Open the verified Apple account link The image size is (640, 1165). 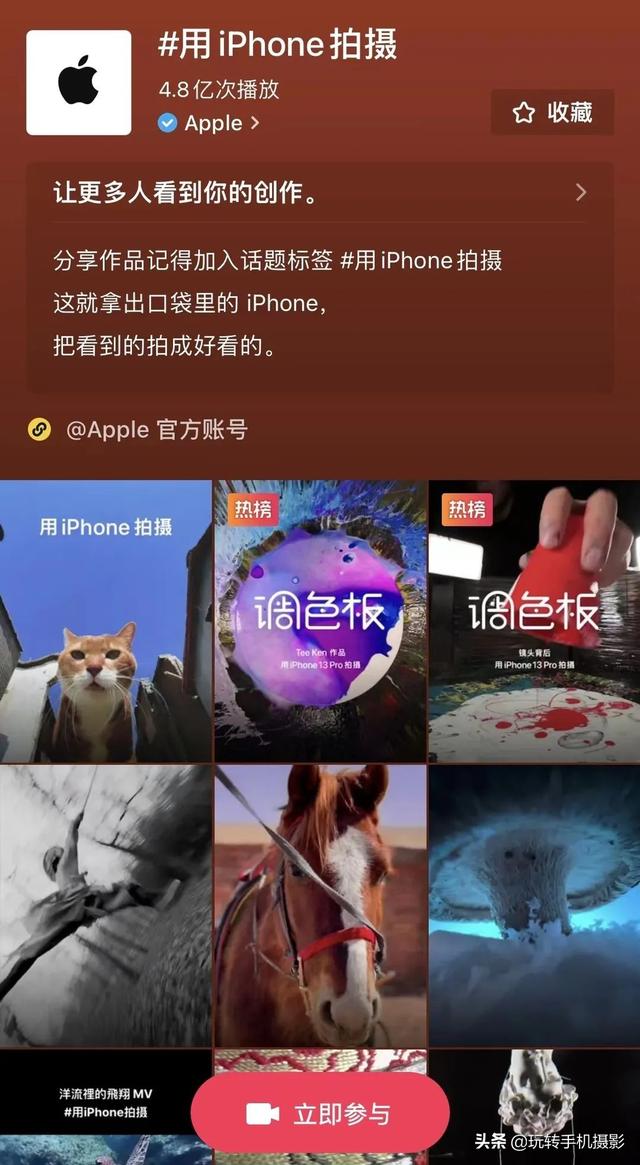[x=208, y=123]
